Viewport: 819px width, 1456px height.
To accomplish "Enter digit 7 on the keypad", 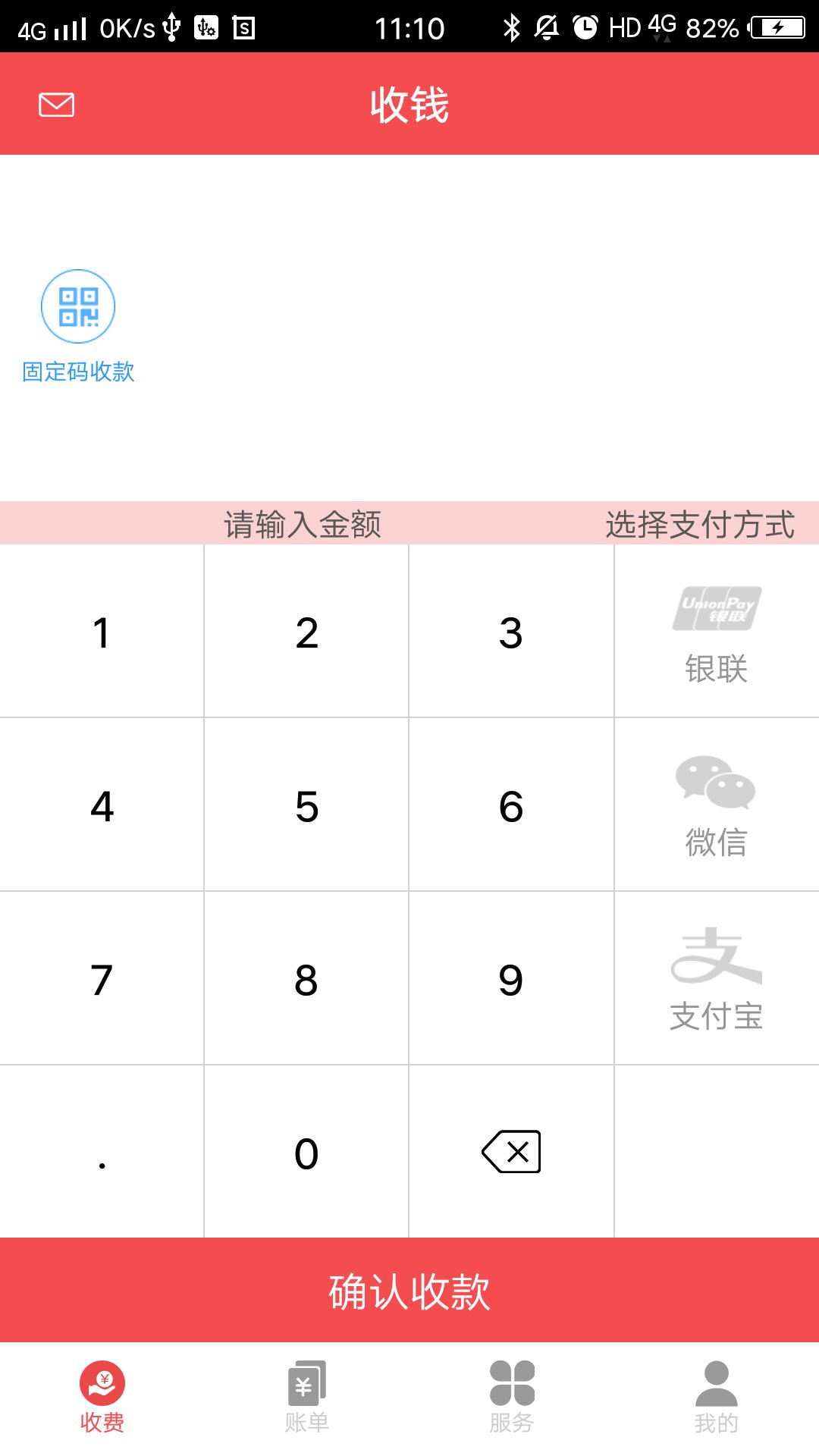I will (x=102, y=980).
